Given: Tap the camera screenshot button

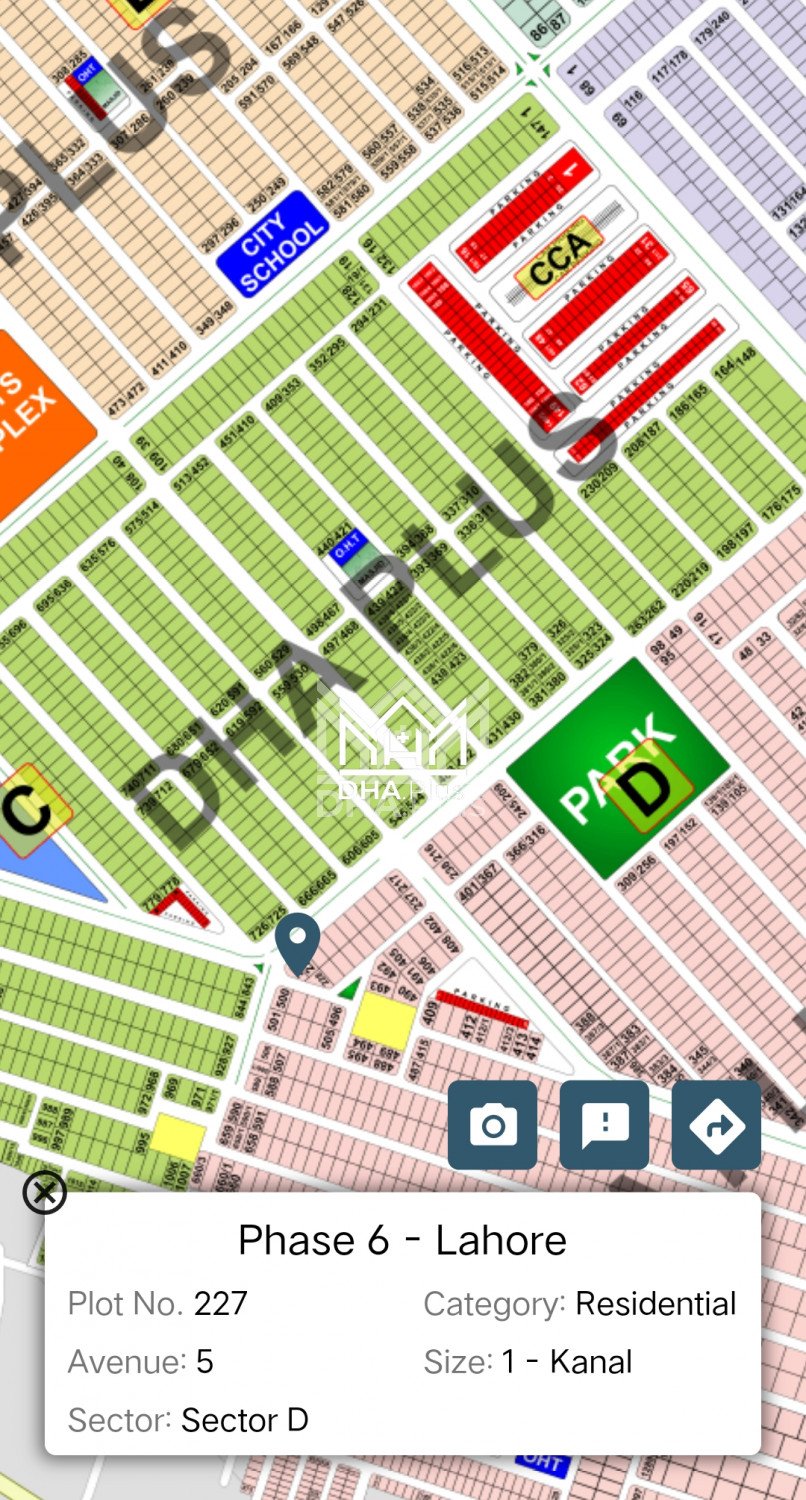Looking at the screenshot, I should tap(492, 1125).
